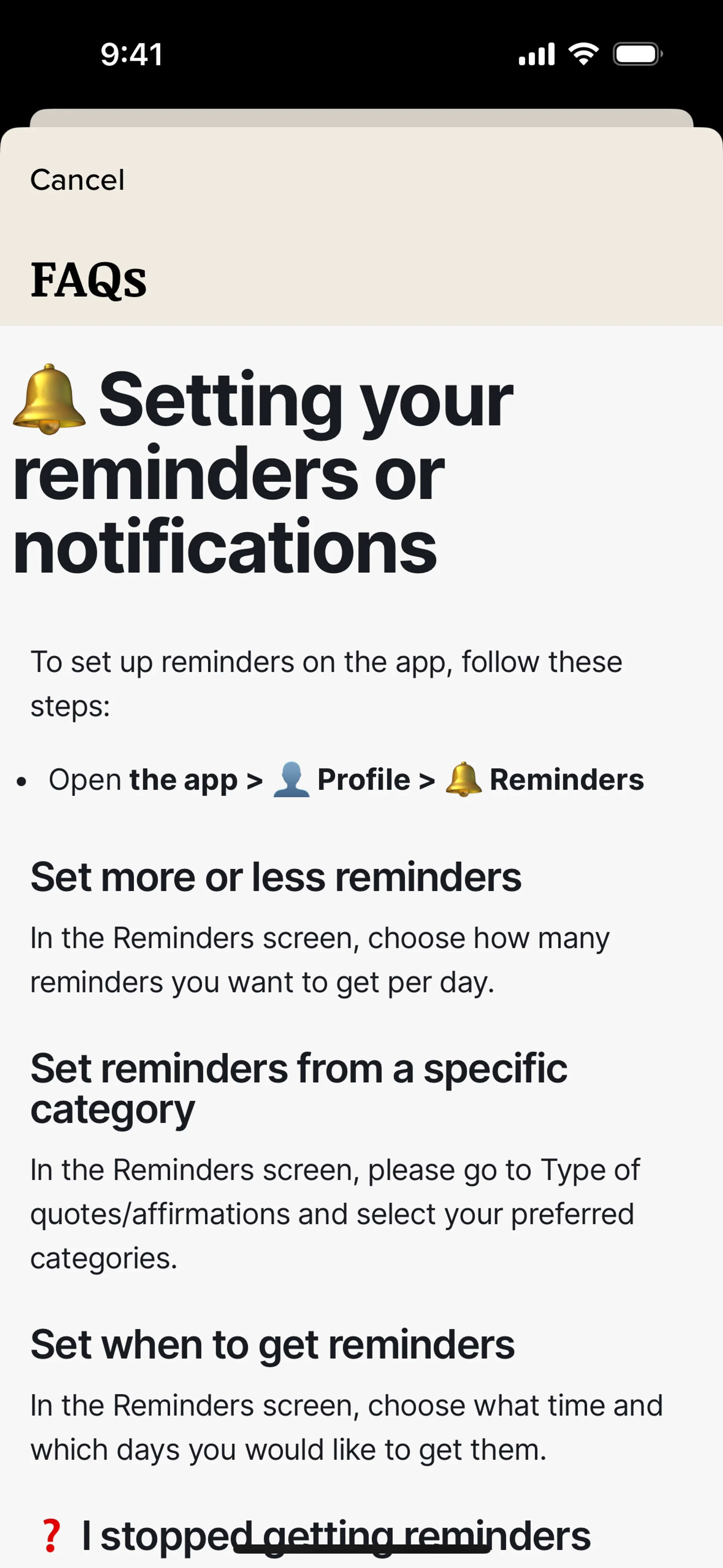The height and width of the screenshot is (1568, 723).
Task: Tap Cancel to close the FAQs
Action: (77, 180)
